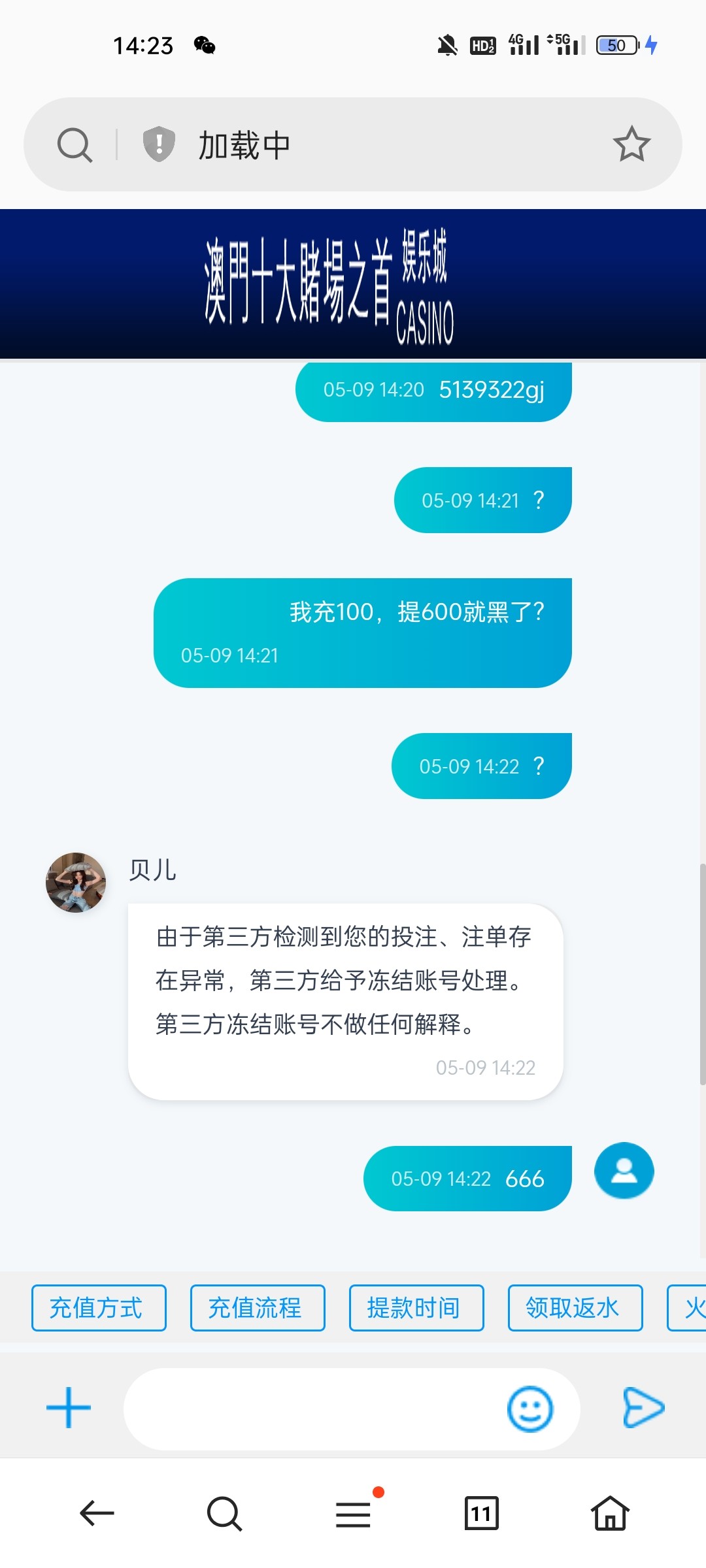
Task: Open the browser bottom search button
Action: (x=224, y=1513)
